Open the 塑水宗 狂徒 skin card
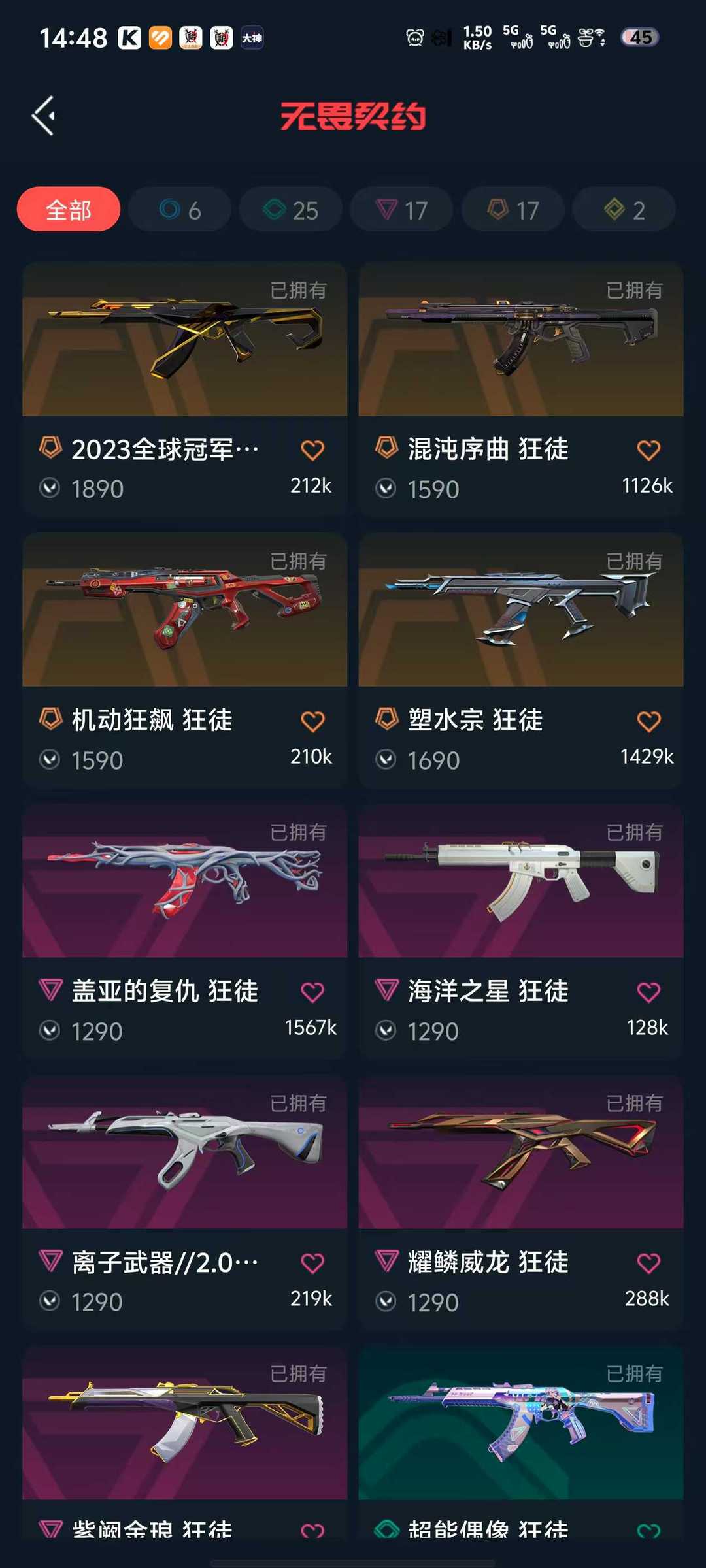The image size is (706, 1568). 521,661
